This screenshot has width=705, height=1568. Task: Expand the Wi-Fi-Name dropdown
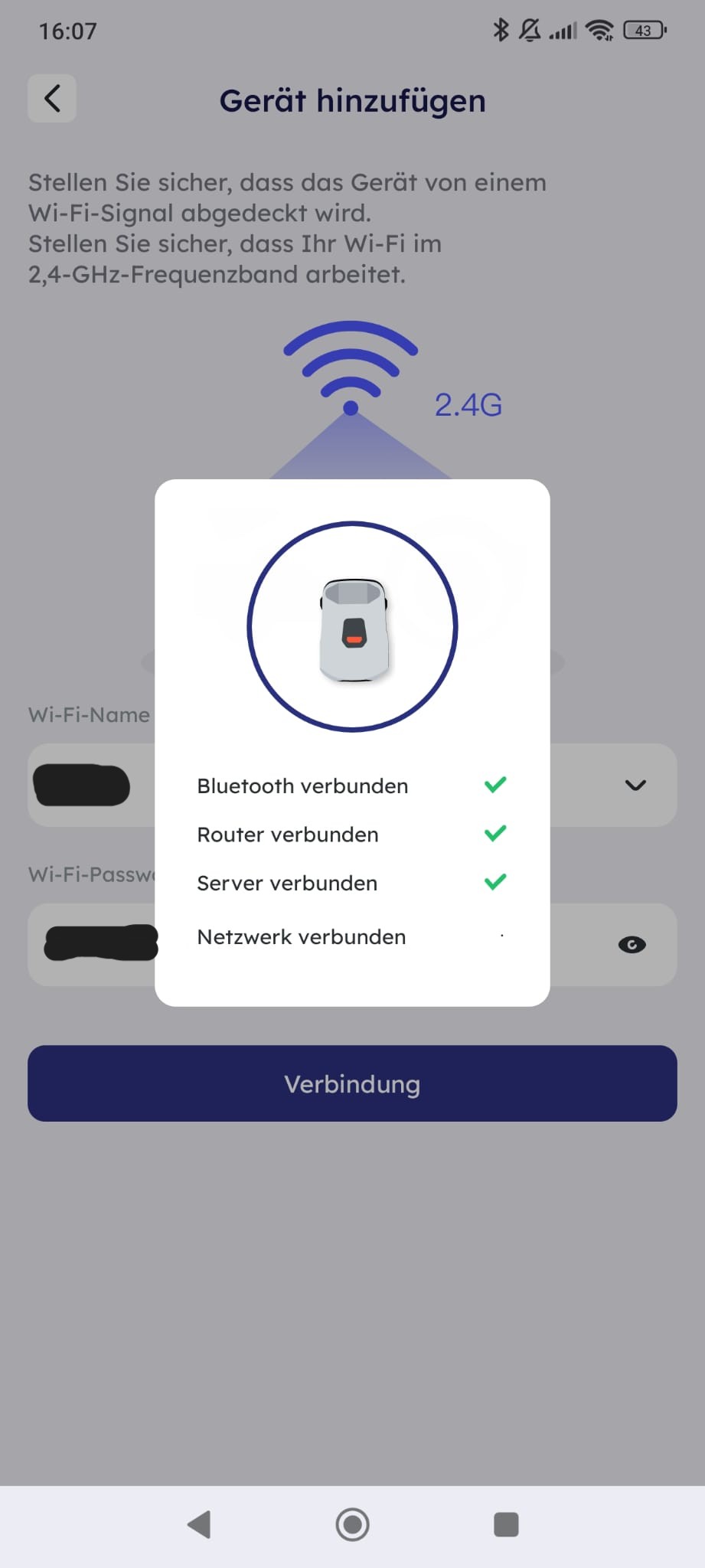[635, 785]
